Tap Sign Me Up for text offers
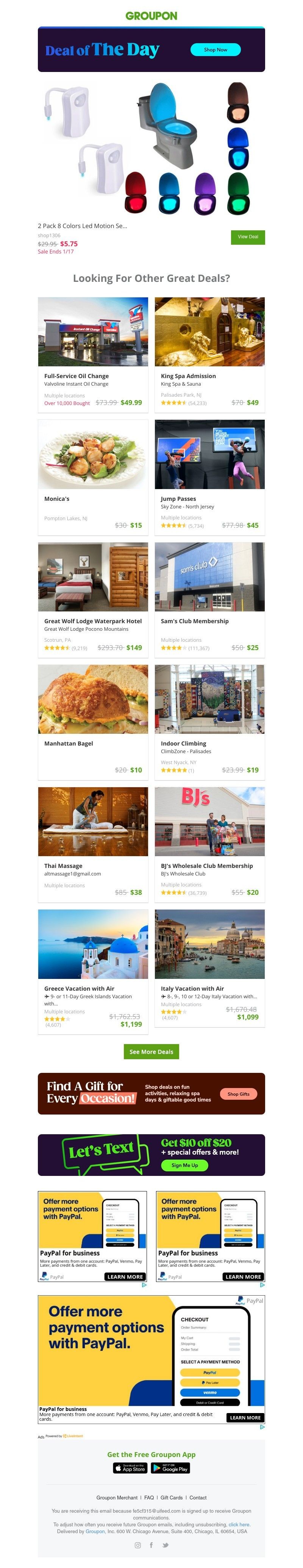Image resolution: width=303 pixels, height=1568 pixels. tap(184, 1165)
